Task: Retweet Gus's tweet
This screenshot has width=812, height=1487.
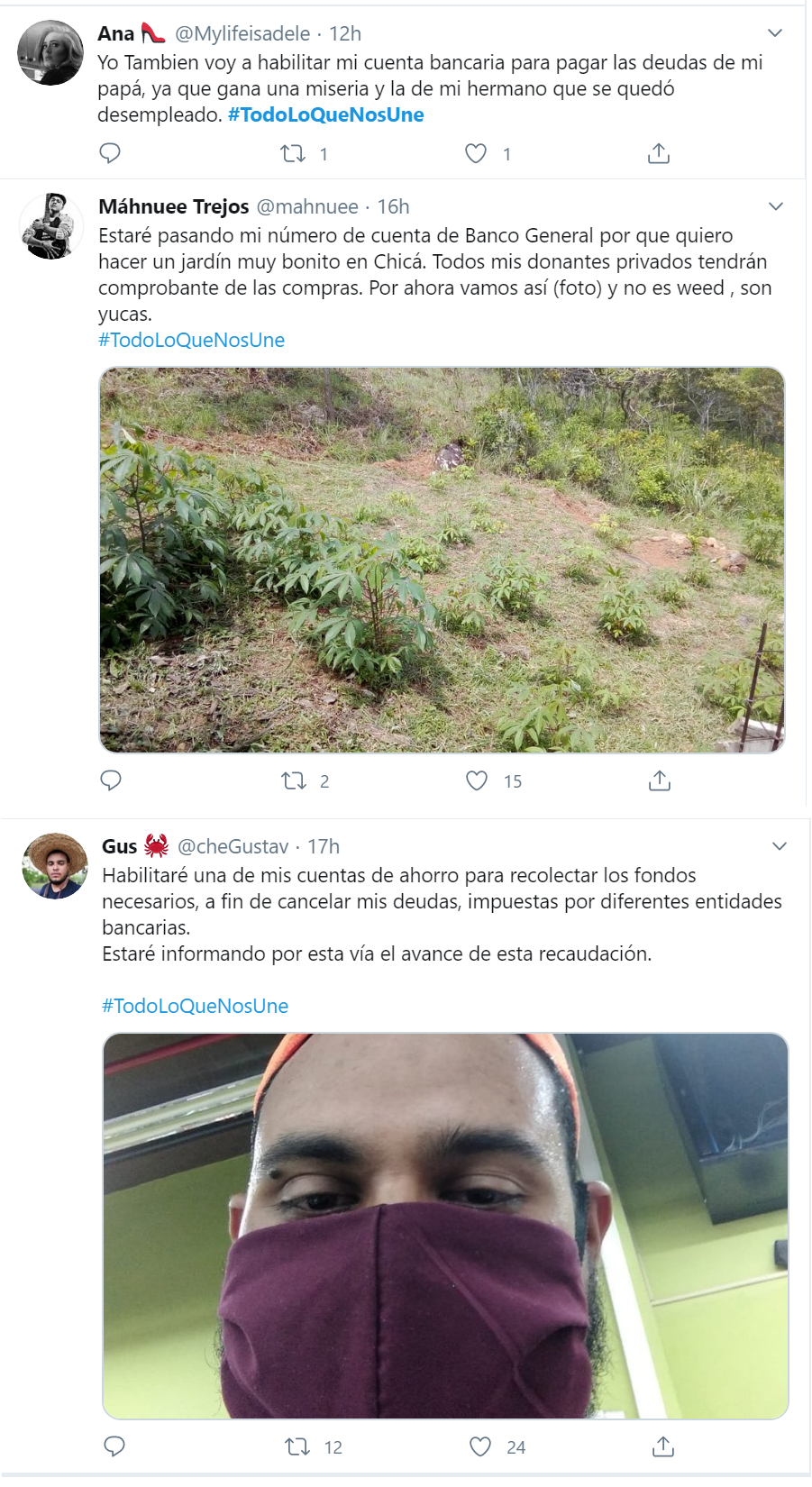Action: [298, 1447]
